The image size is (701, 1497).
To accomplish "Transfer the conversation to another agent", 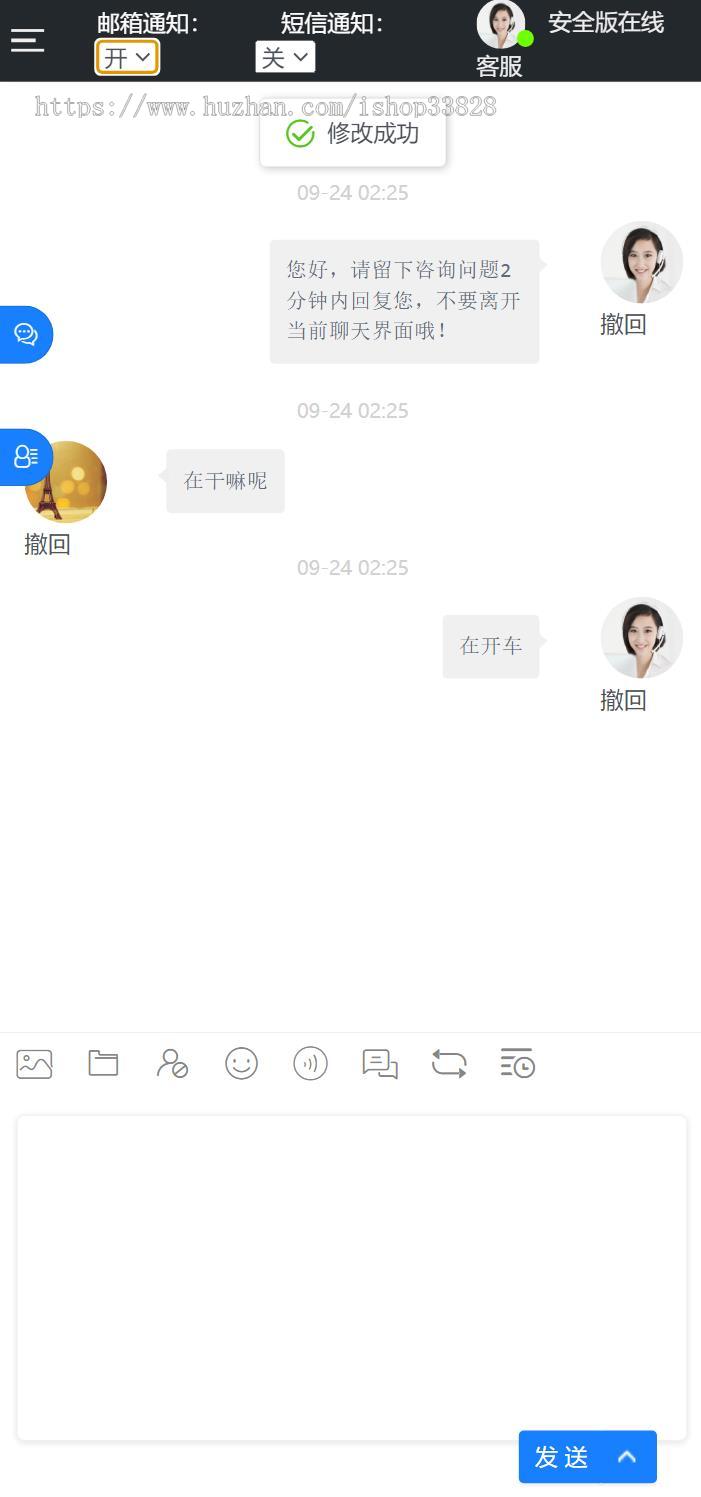I will 448,1063.
